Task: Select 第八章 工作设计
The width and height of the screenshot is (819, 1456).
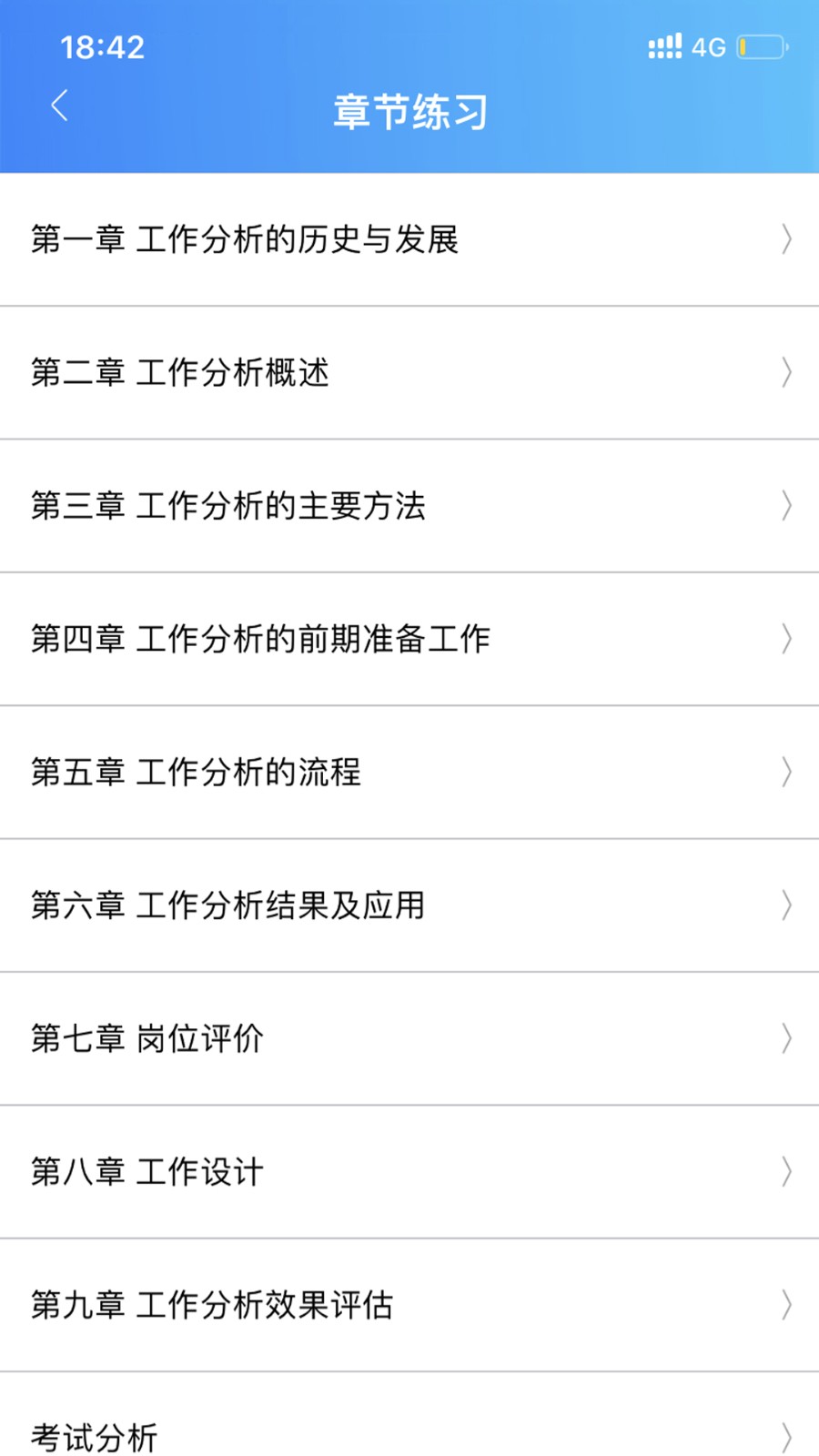Action: (409, 1172)
